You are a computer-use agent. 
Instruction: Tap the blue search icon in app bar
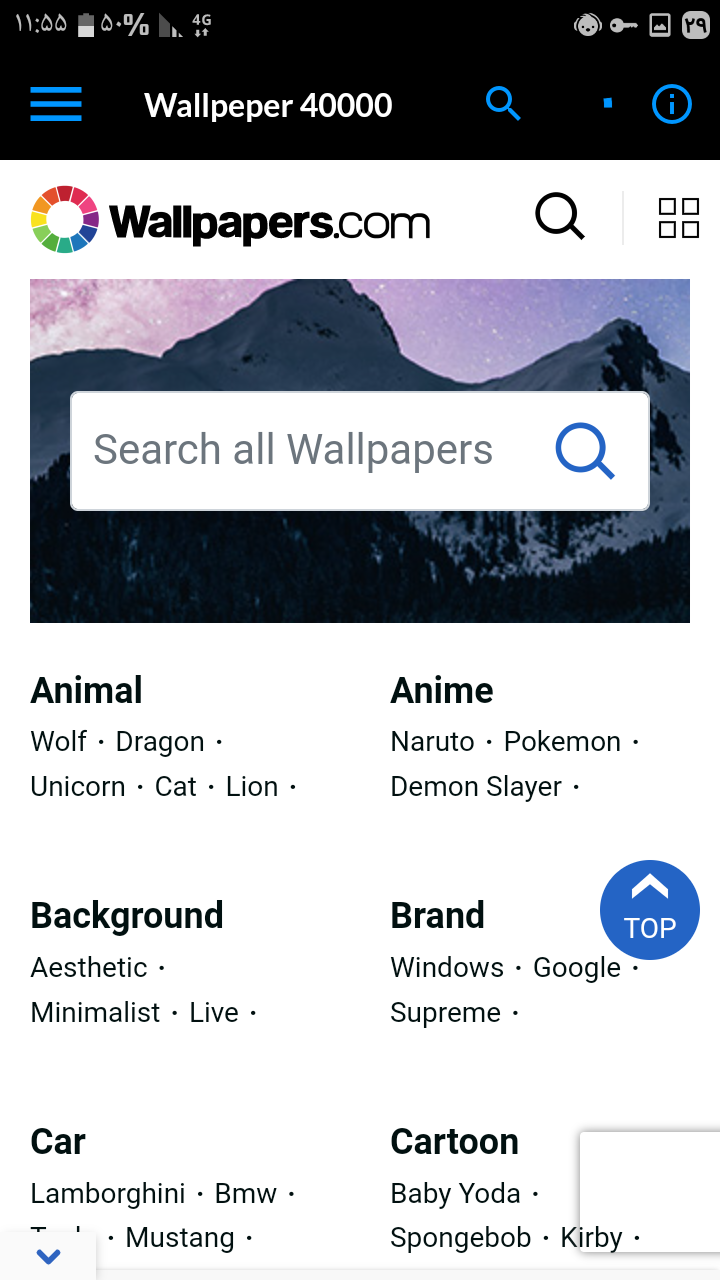pos(503,103)
